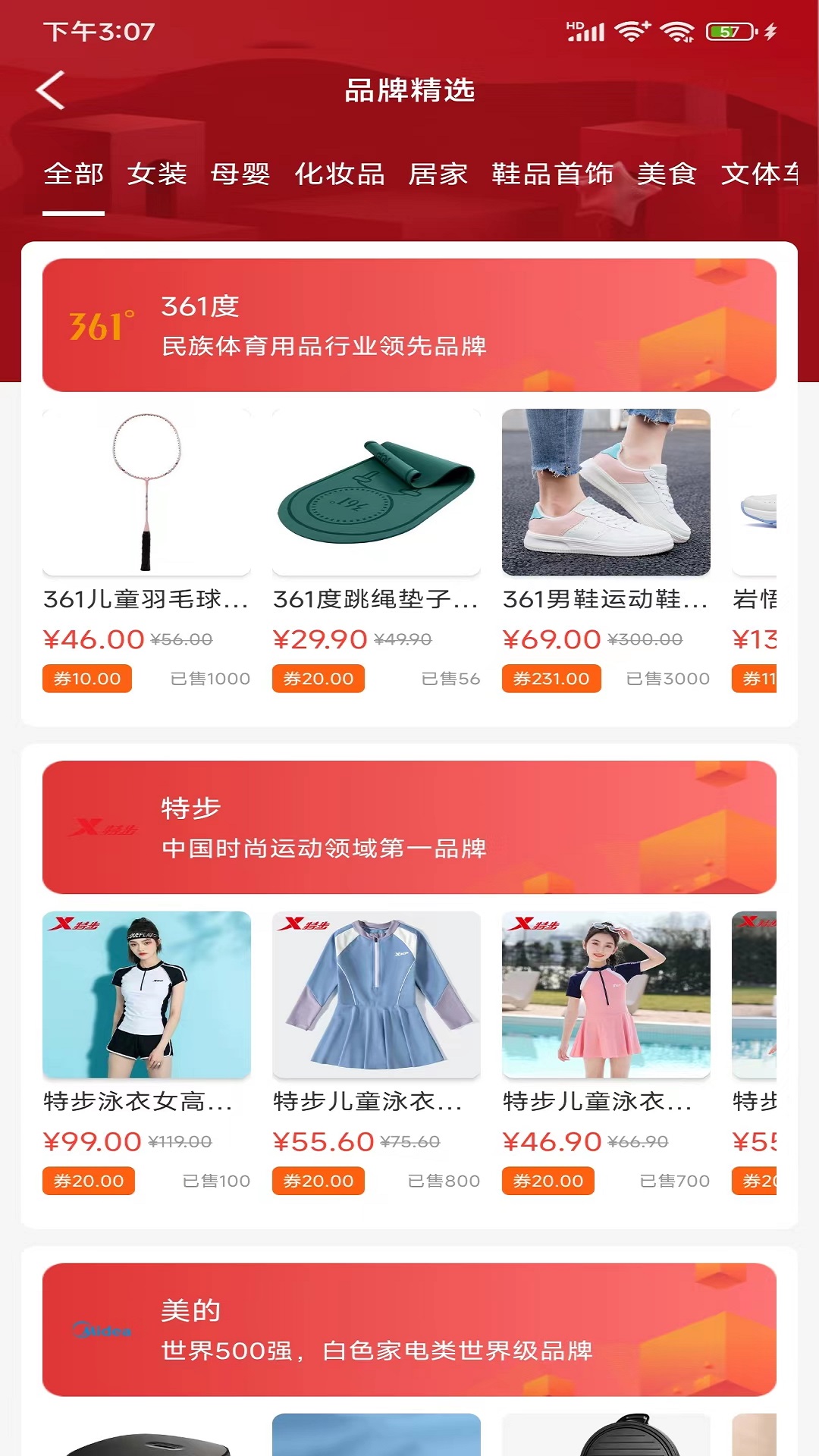This screenshot has width=819, height=1456.
Task: Select the 化妆品 tab
Action: coord(340,174)
